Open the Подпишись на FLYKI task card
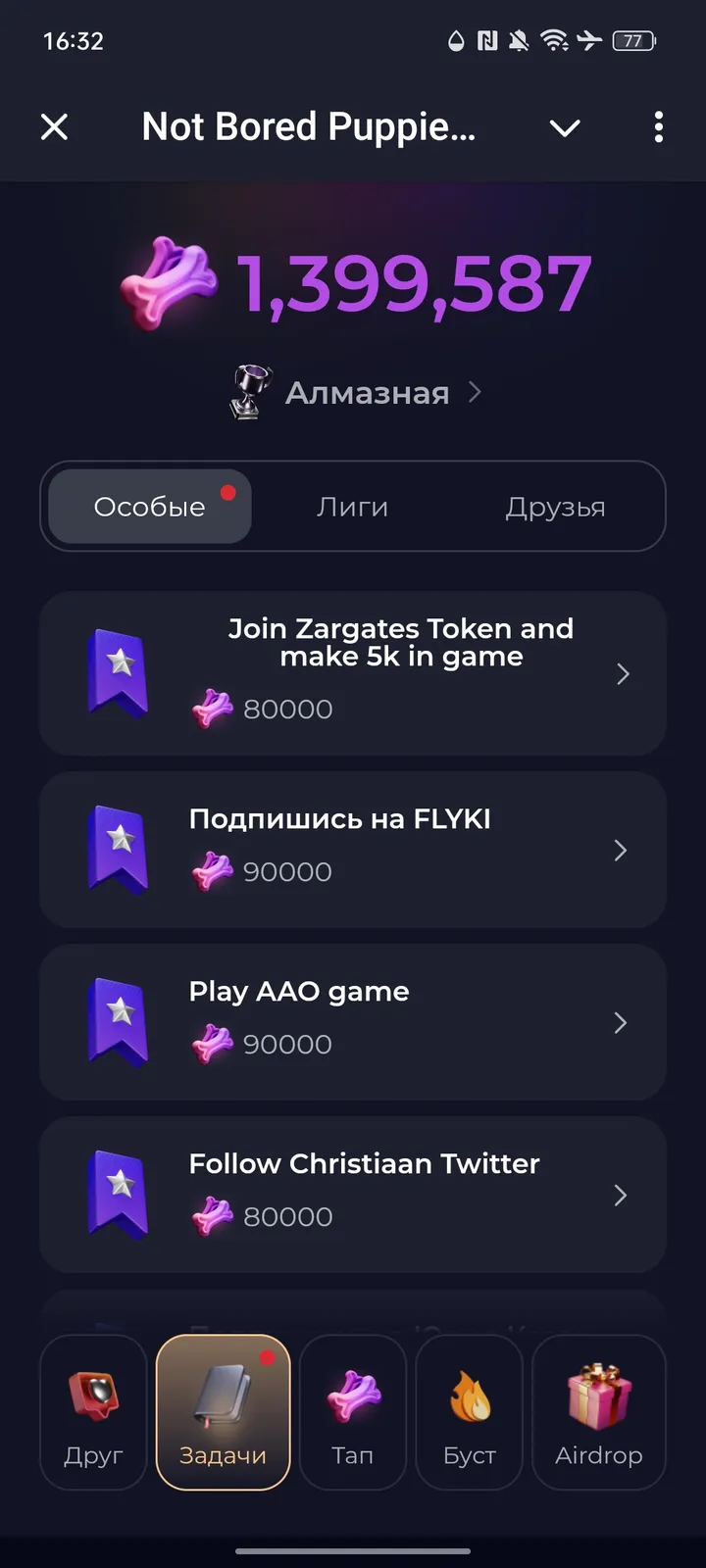This screenshot has height=1568, width=706. coord(353,850)
